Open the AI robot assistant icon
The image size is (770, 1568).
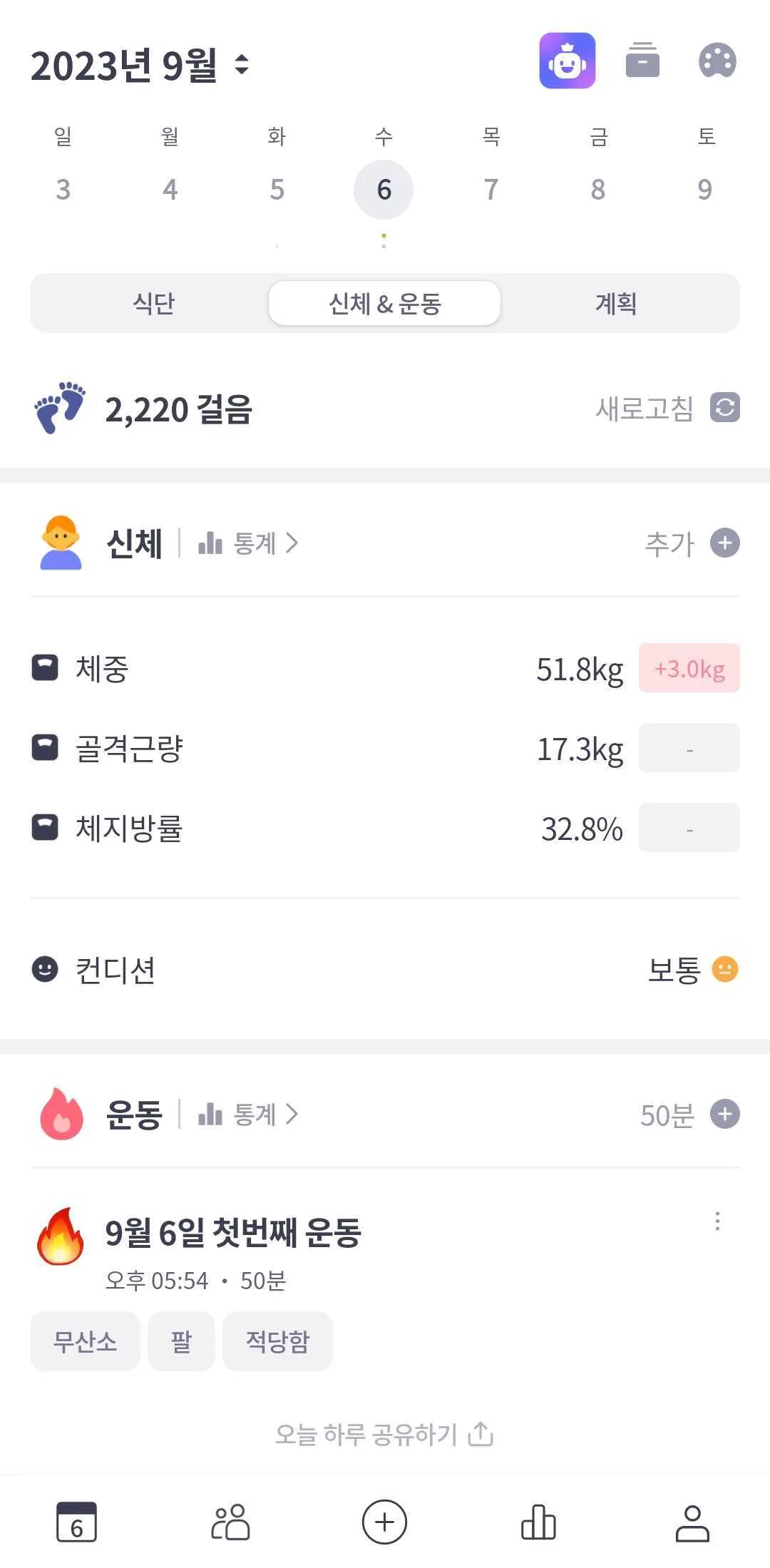tap(567, 61)
